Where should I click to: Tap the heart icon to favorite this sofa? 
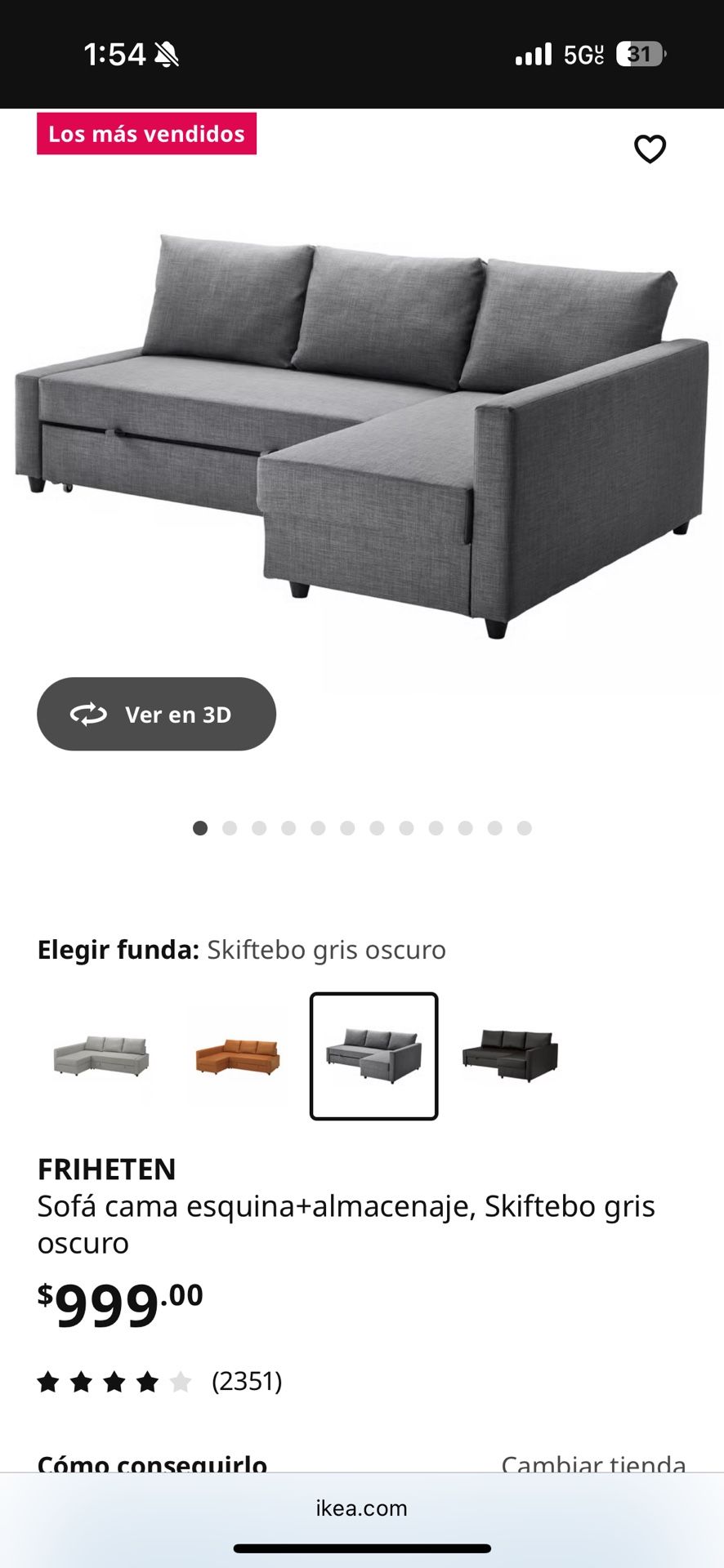pyautogui.click(x=650, y=149)
